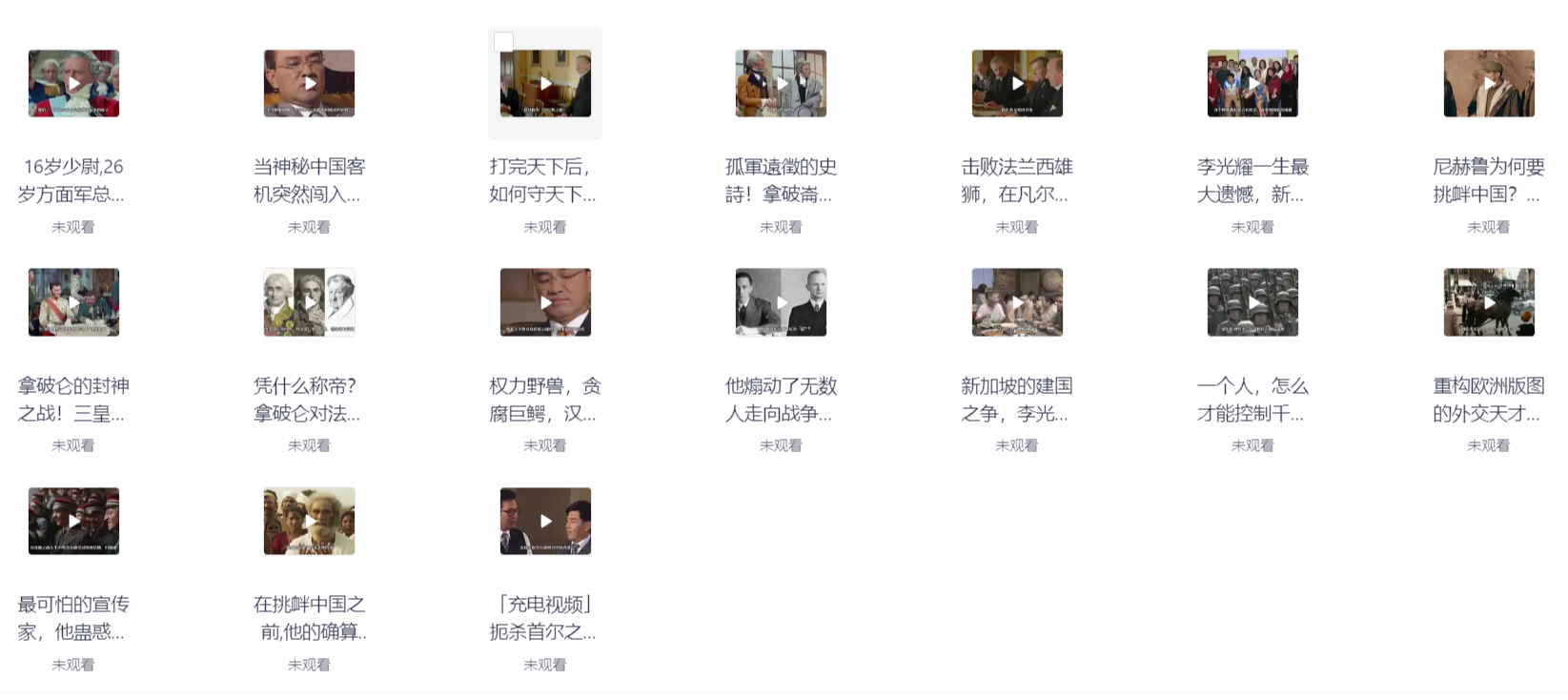This screenshot has width=1568, height=700.
Task: Open '一个人,怎么才能控制千...'
Action: pyautogui.click(x=1252, y=302)
